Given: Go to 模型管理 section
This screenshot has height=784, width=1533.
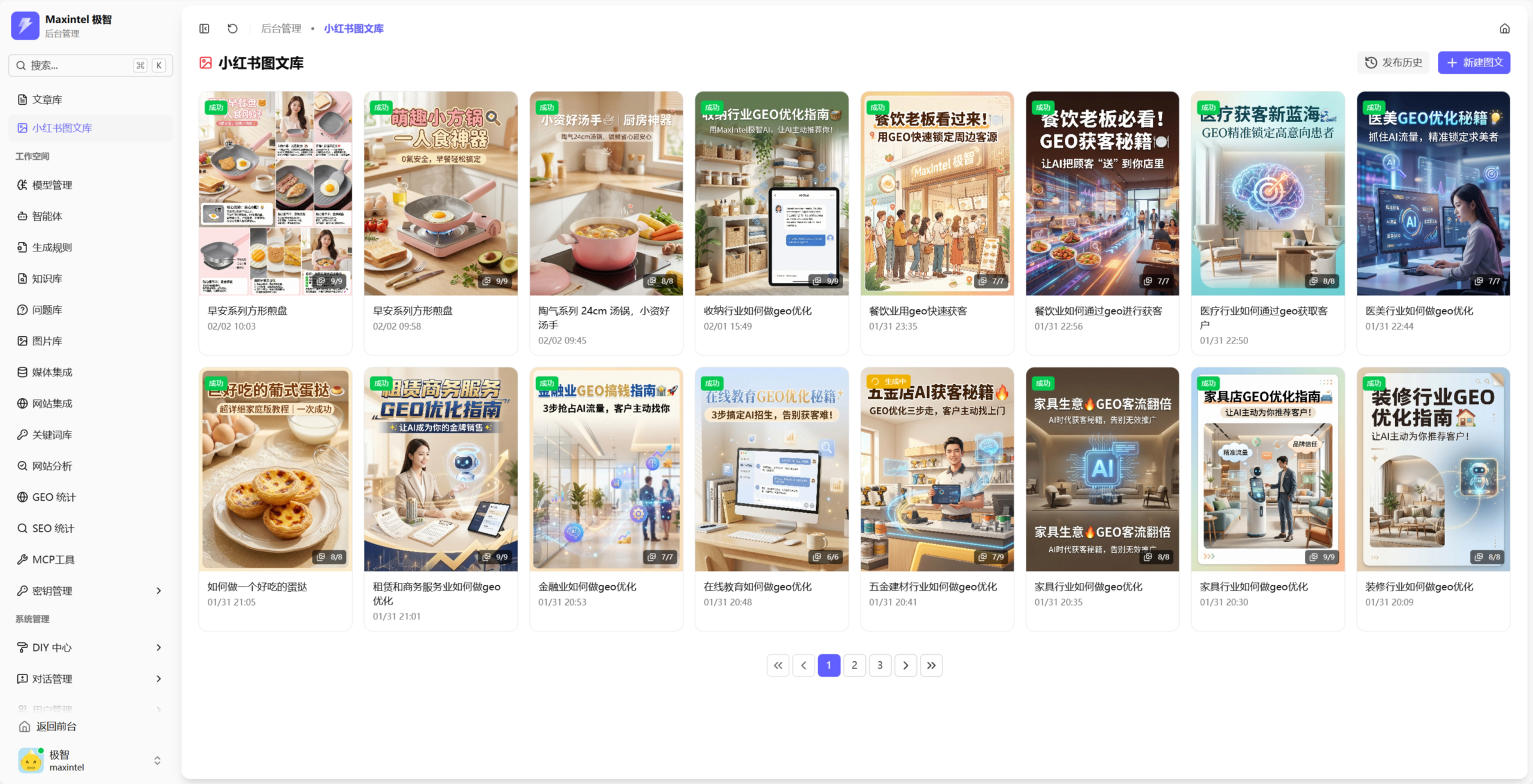Looking at the screenshot, I should point(52,185).
